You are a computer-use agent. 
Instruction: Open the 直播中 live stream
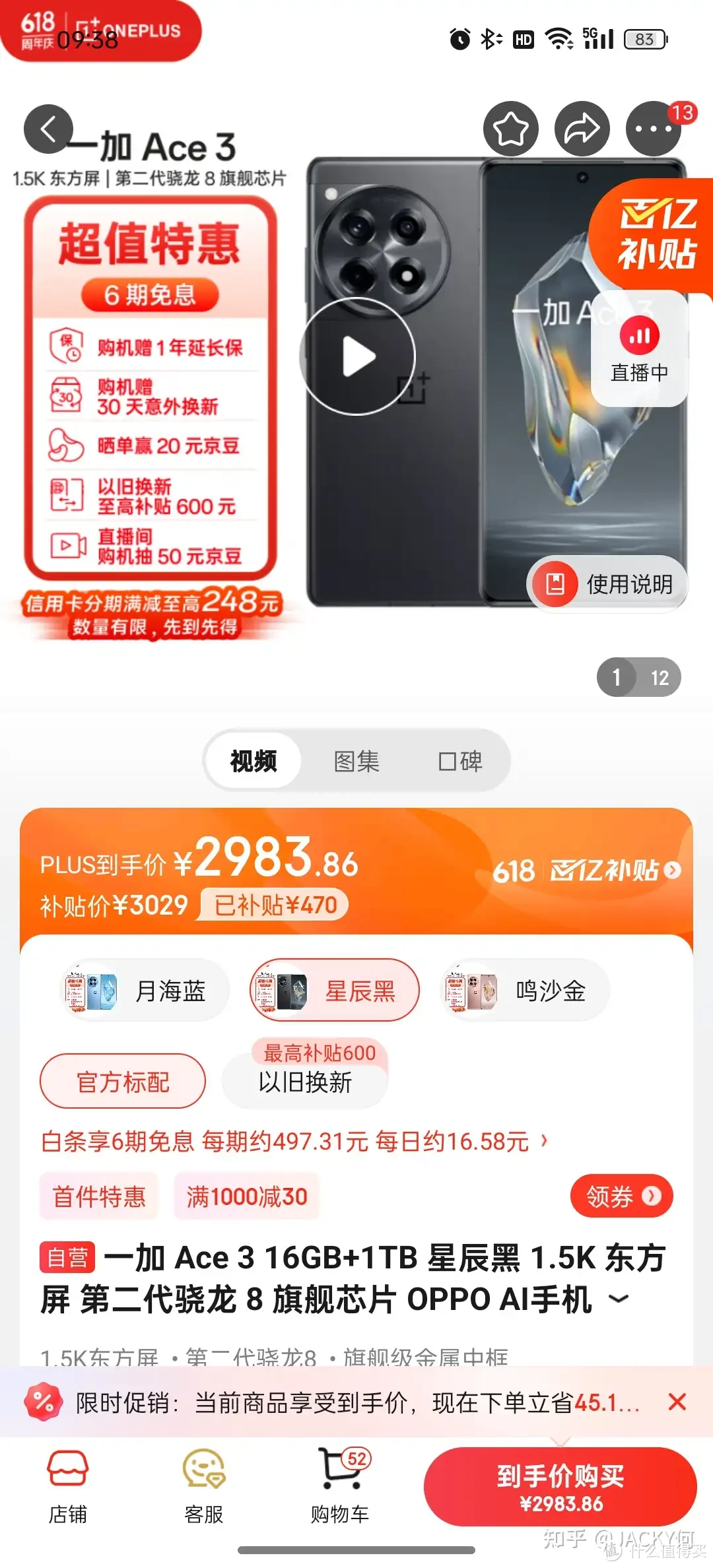[639, 349]
